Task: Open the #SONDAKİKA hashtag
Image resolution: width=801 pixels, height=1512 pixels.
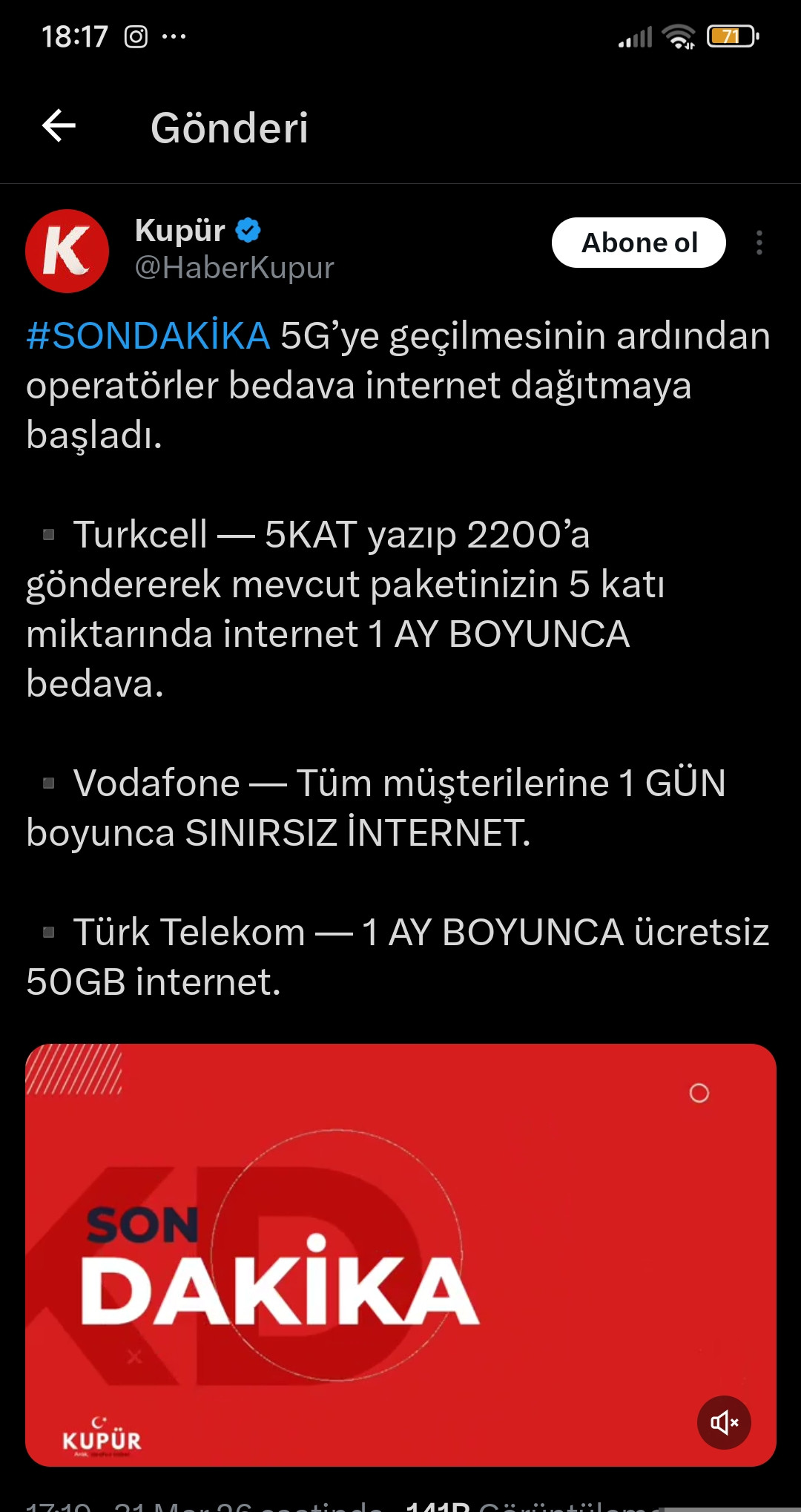Action: pyautogui.click(x=148, y=336)
